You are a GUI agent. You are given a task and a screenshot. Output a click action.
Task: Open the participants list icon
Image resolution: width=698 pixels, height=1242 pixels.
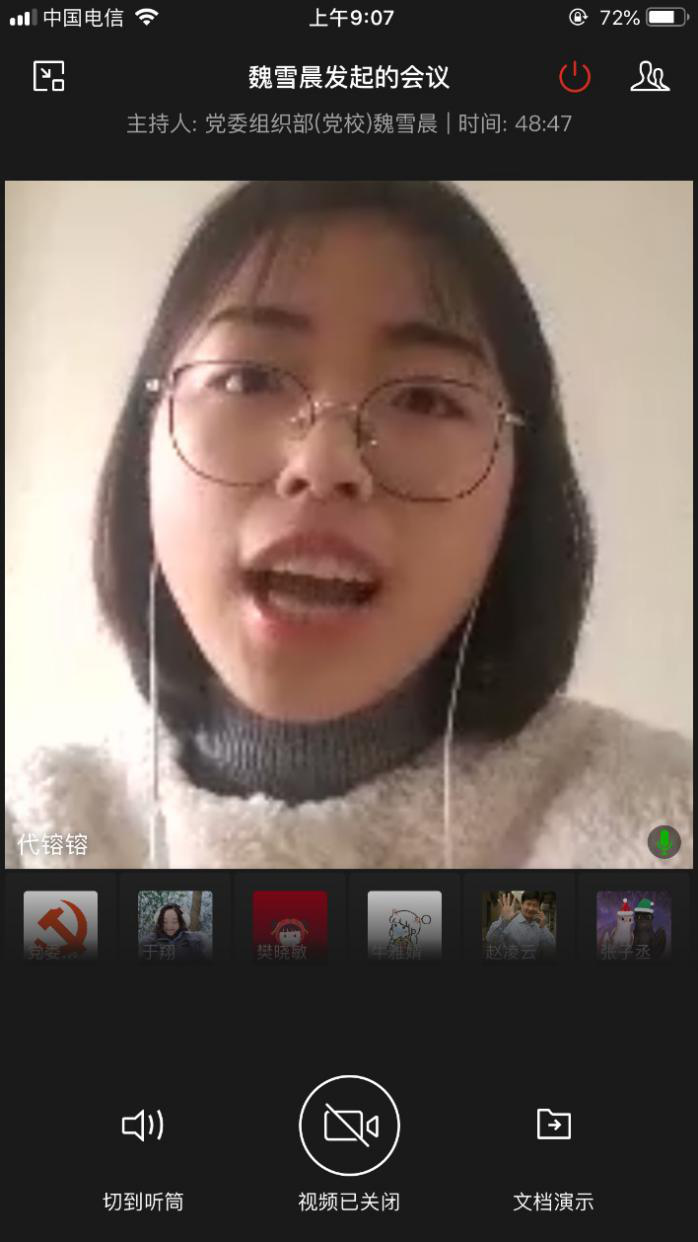(x=649, y=77)
